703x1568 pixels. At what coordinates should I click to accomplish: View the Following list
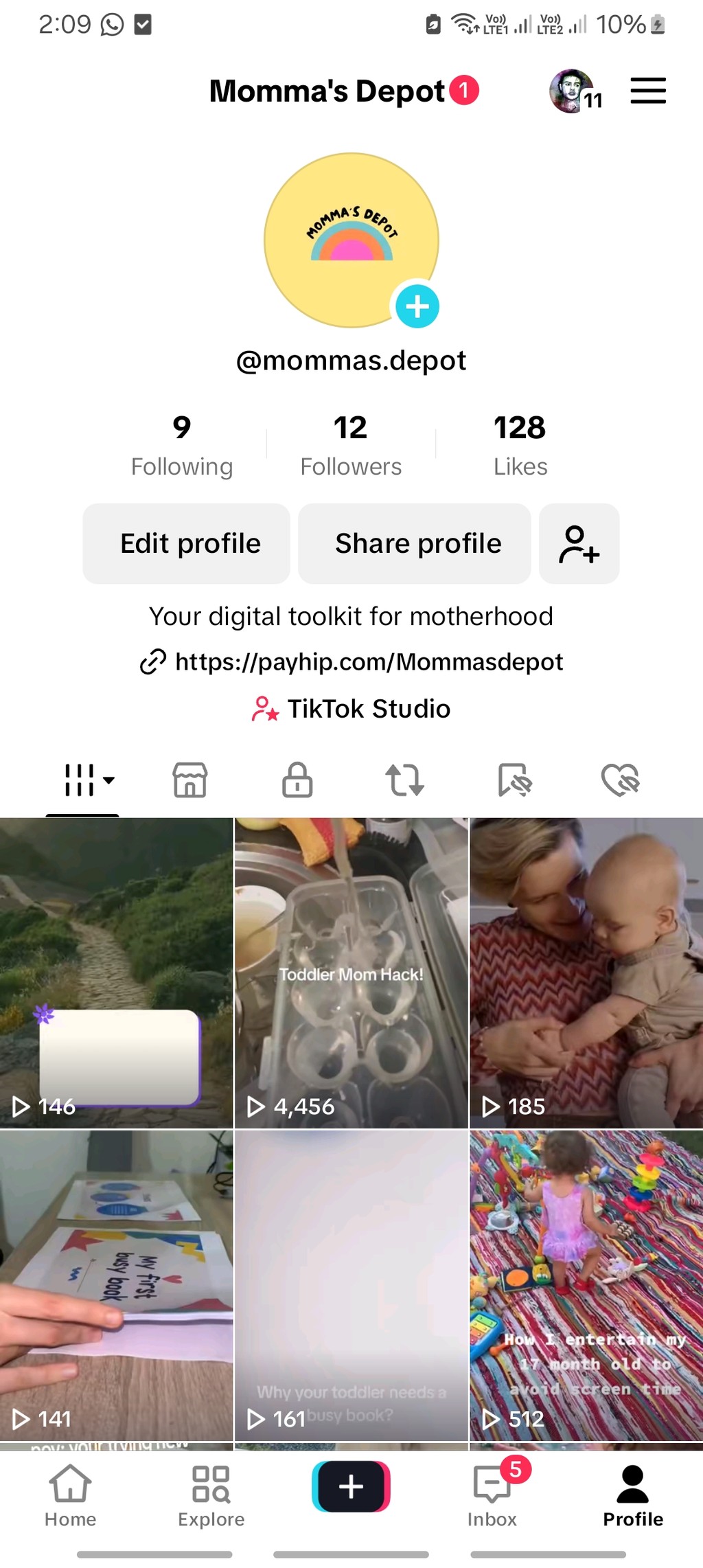(x=182, y=445)
